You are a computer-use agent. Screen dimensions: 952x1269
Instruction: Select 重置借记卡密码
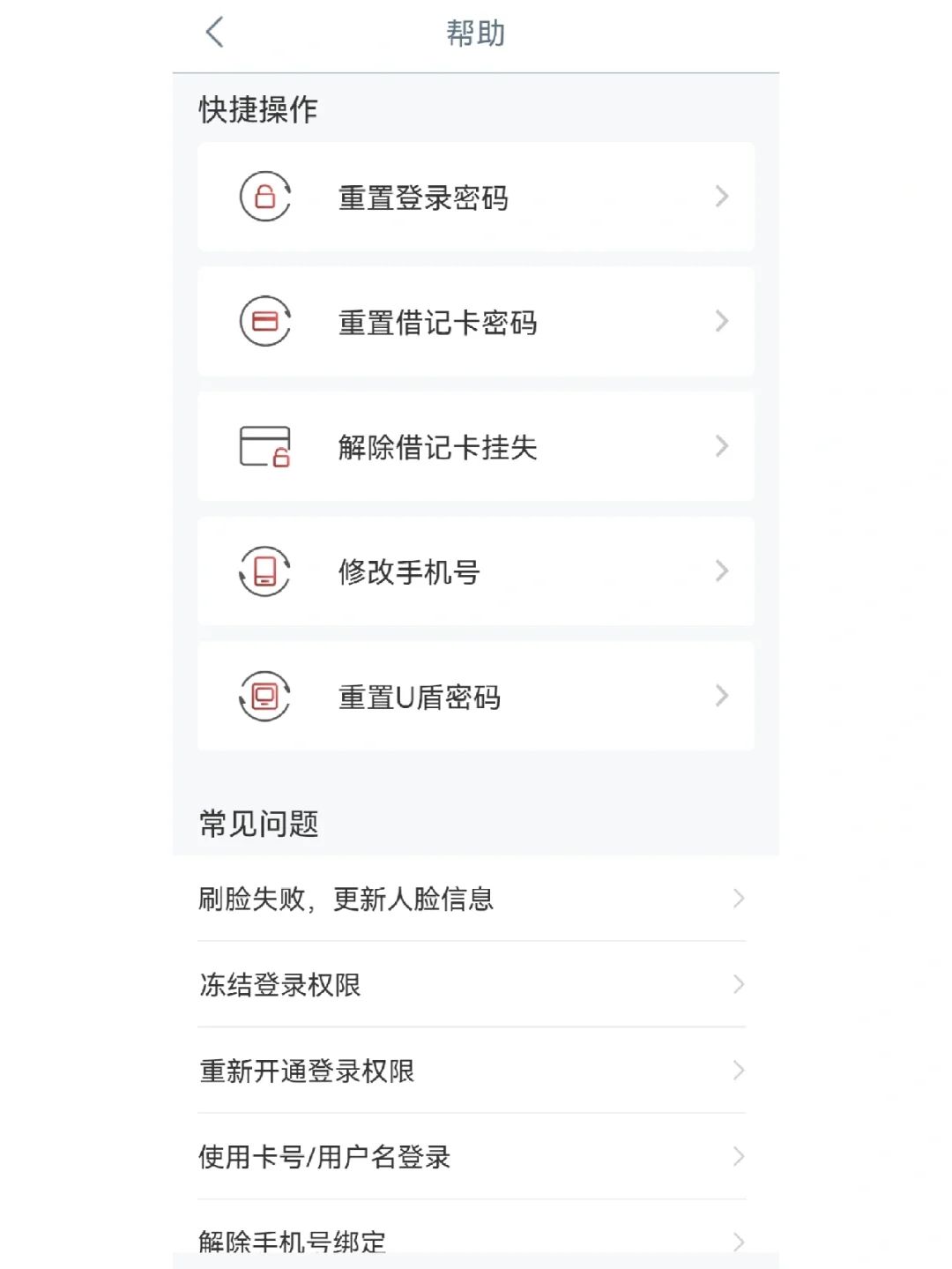pos(475,322)
